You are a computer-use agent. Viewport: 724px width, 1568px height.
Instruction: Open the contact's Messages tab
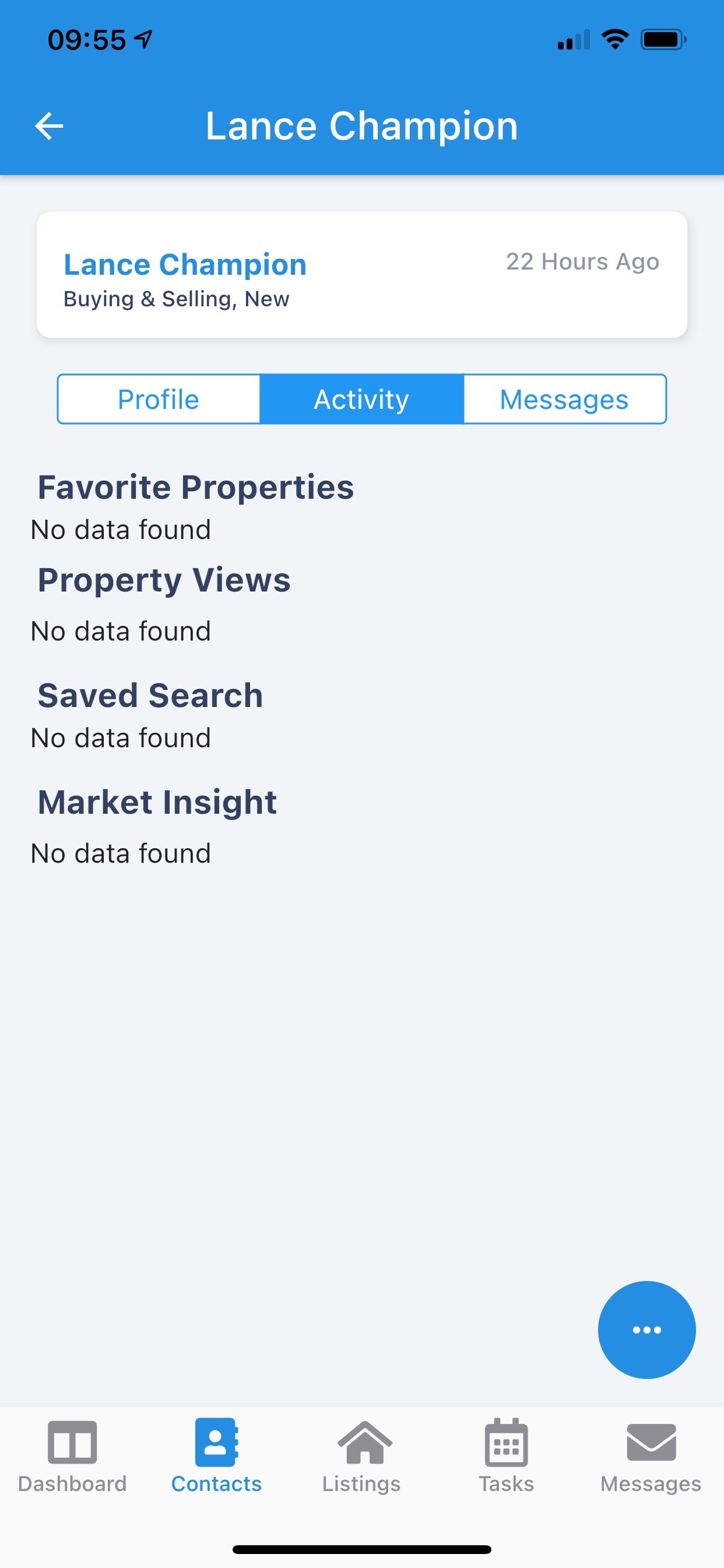[x=565, y=400]
